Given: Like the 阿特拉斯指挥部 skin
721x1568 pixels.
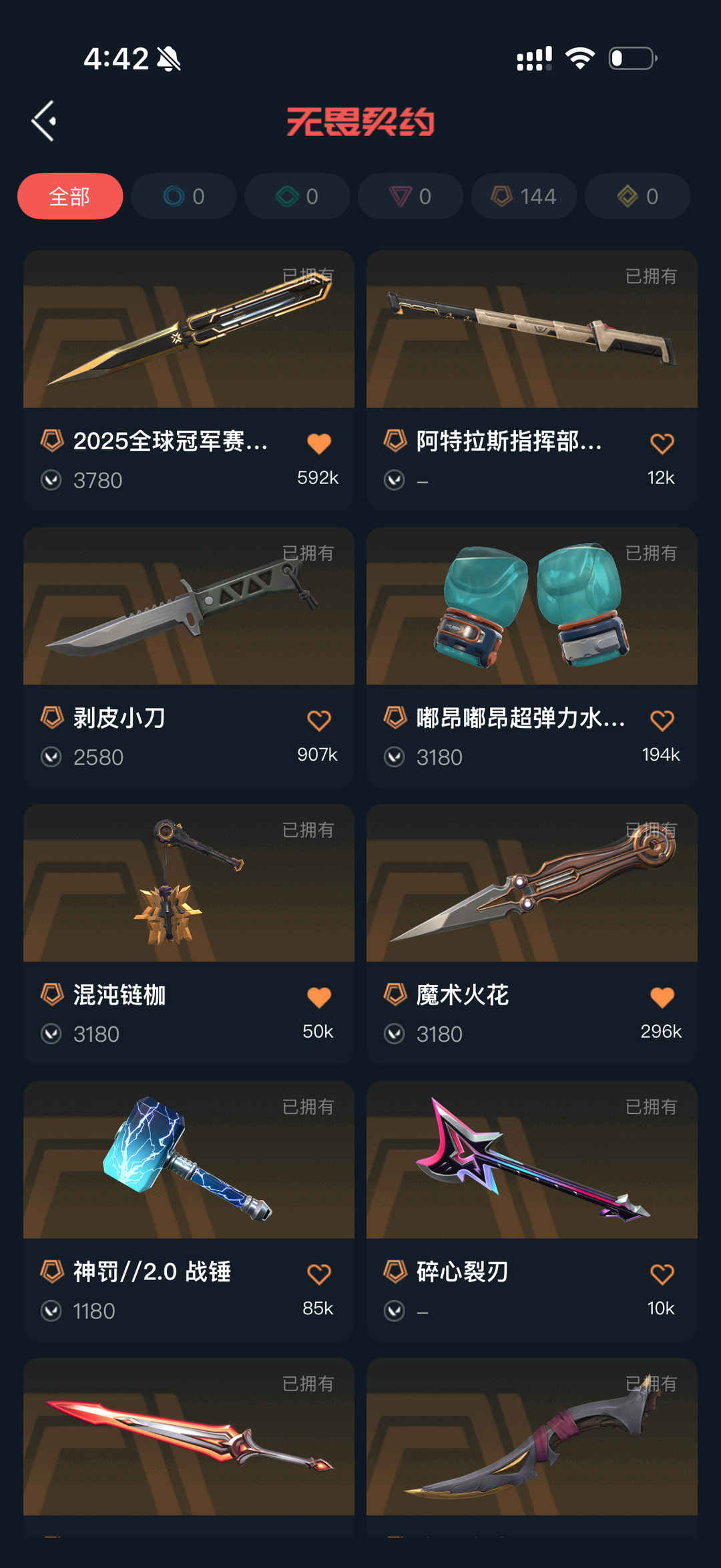Looking at the screenshot, I should tap(662, 443).
